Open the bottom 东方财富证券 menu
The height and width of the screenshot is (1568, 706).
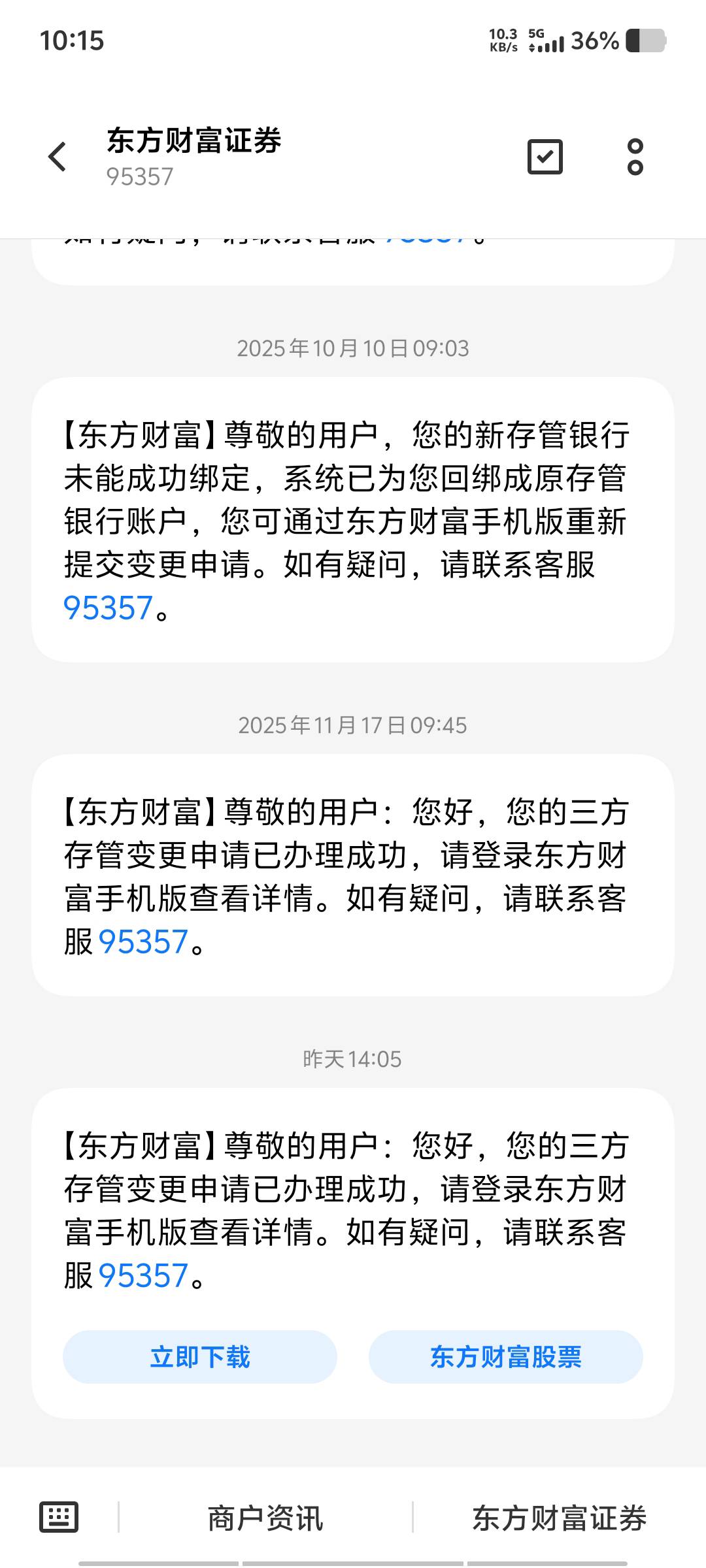point(560,1518)
